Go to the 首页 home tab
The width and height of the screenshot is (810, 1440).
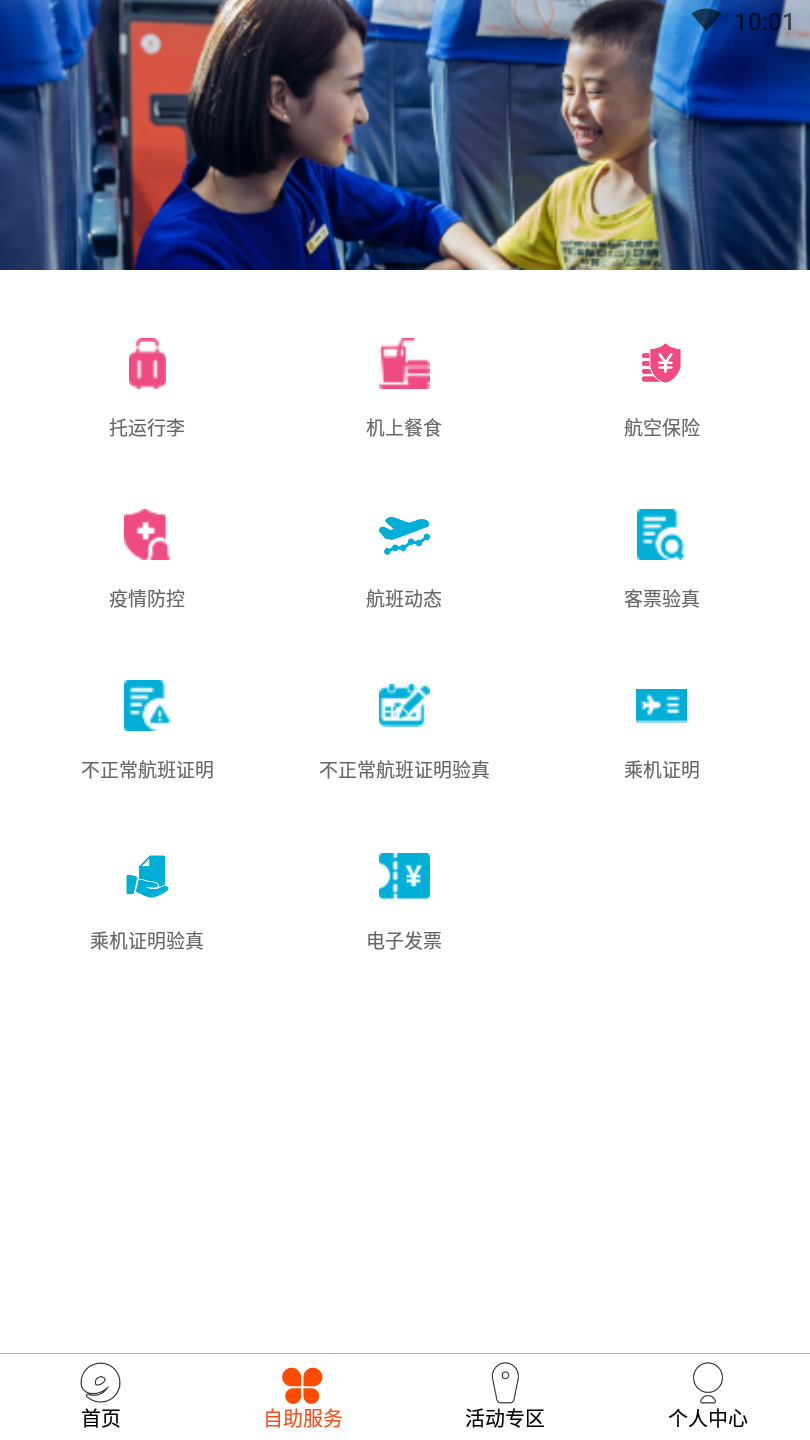coord(101,1397)
